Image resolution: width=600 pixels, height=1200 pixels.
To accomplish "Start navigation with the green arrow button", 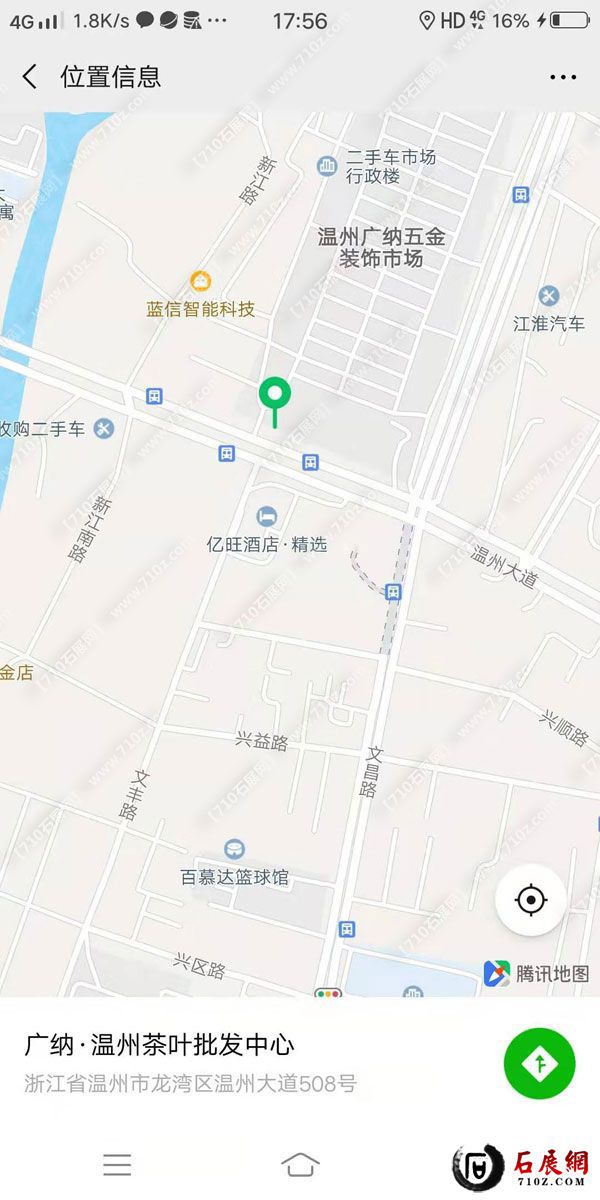I will [540, 1063].
